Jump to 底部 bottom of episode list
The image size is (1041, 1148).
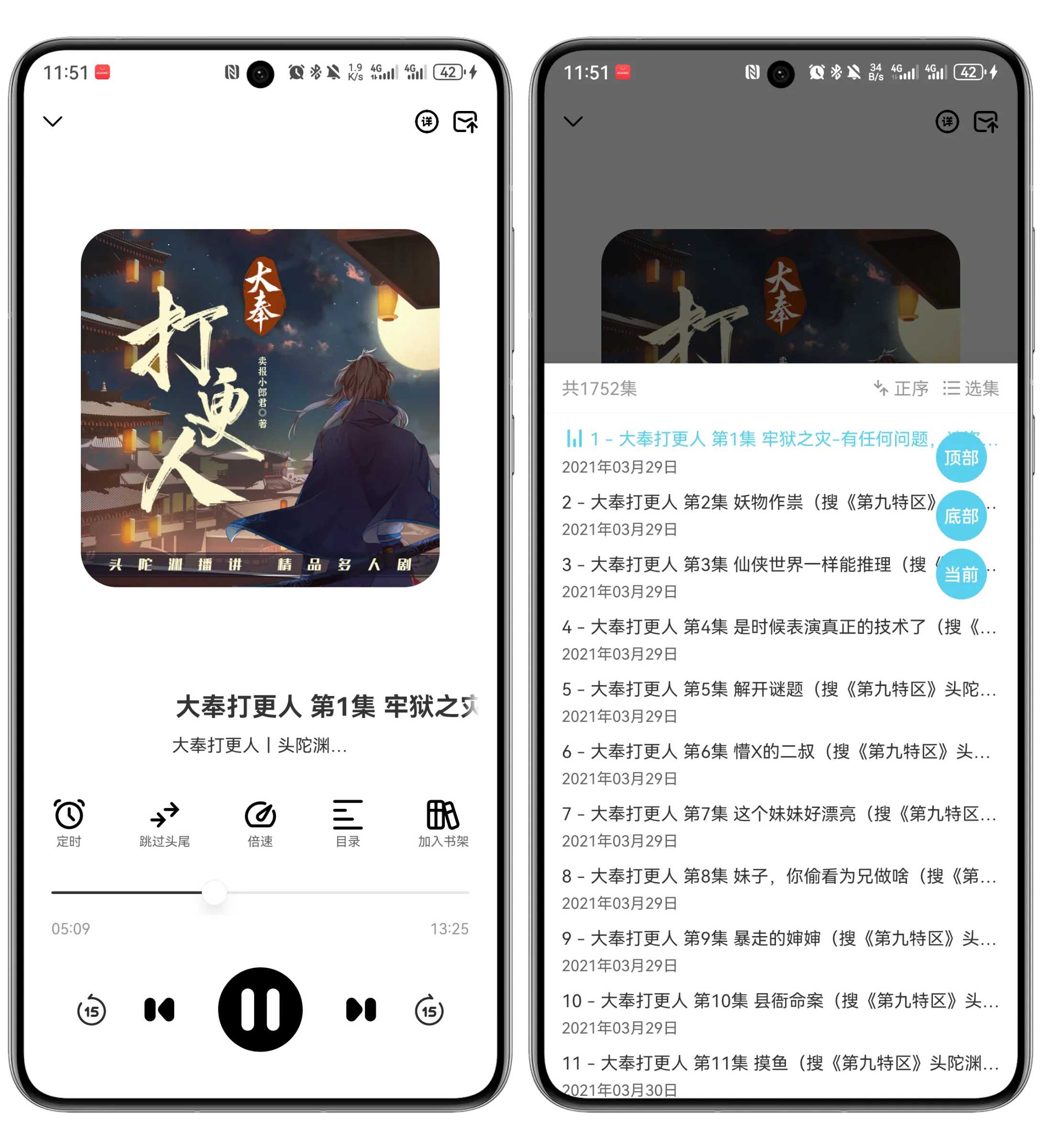click(961, 517)
